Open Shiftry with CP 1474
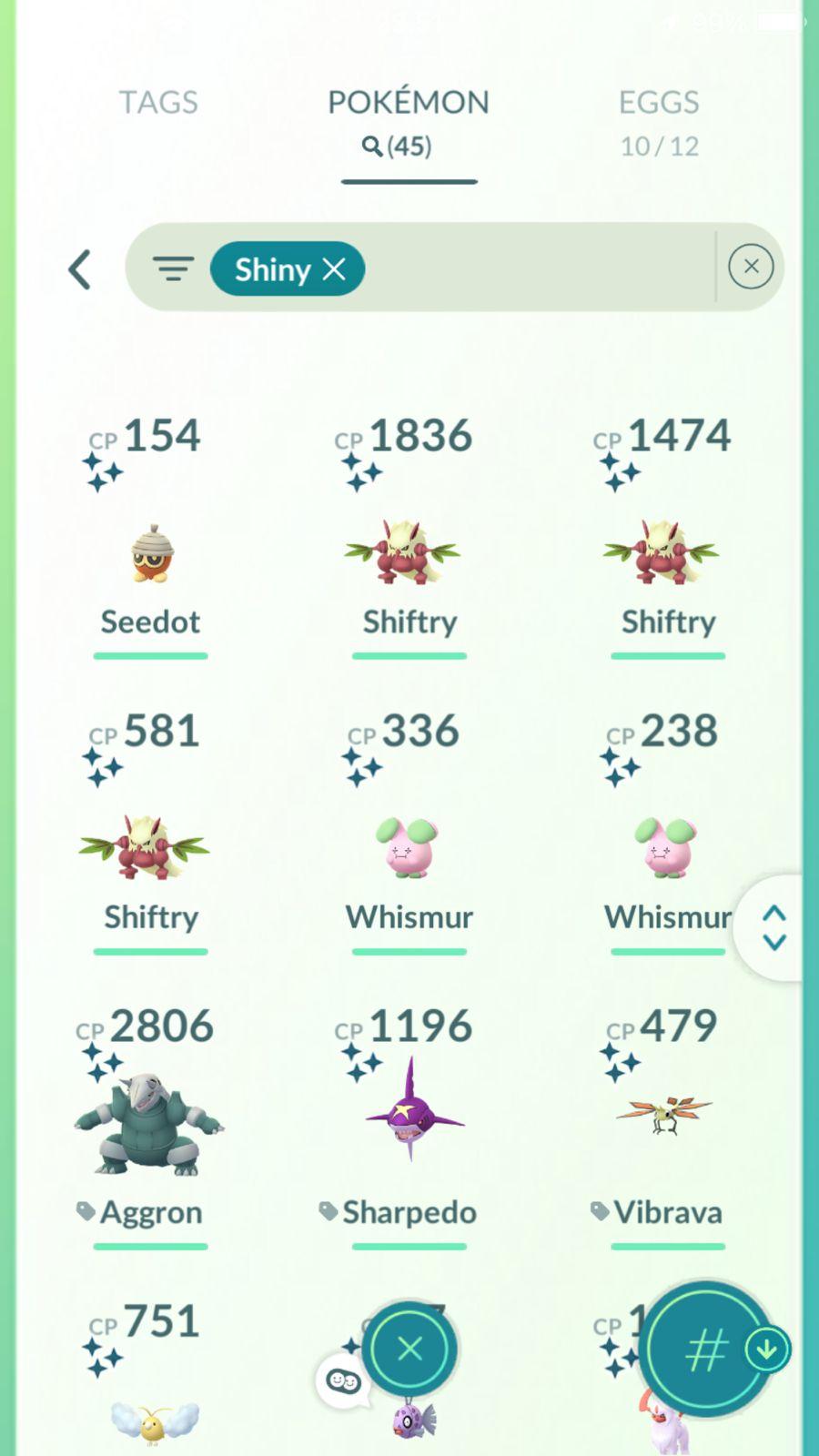 tap(667, 553)
